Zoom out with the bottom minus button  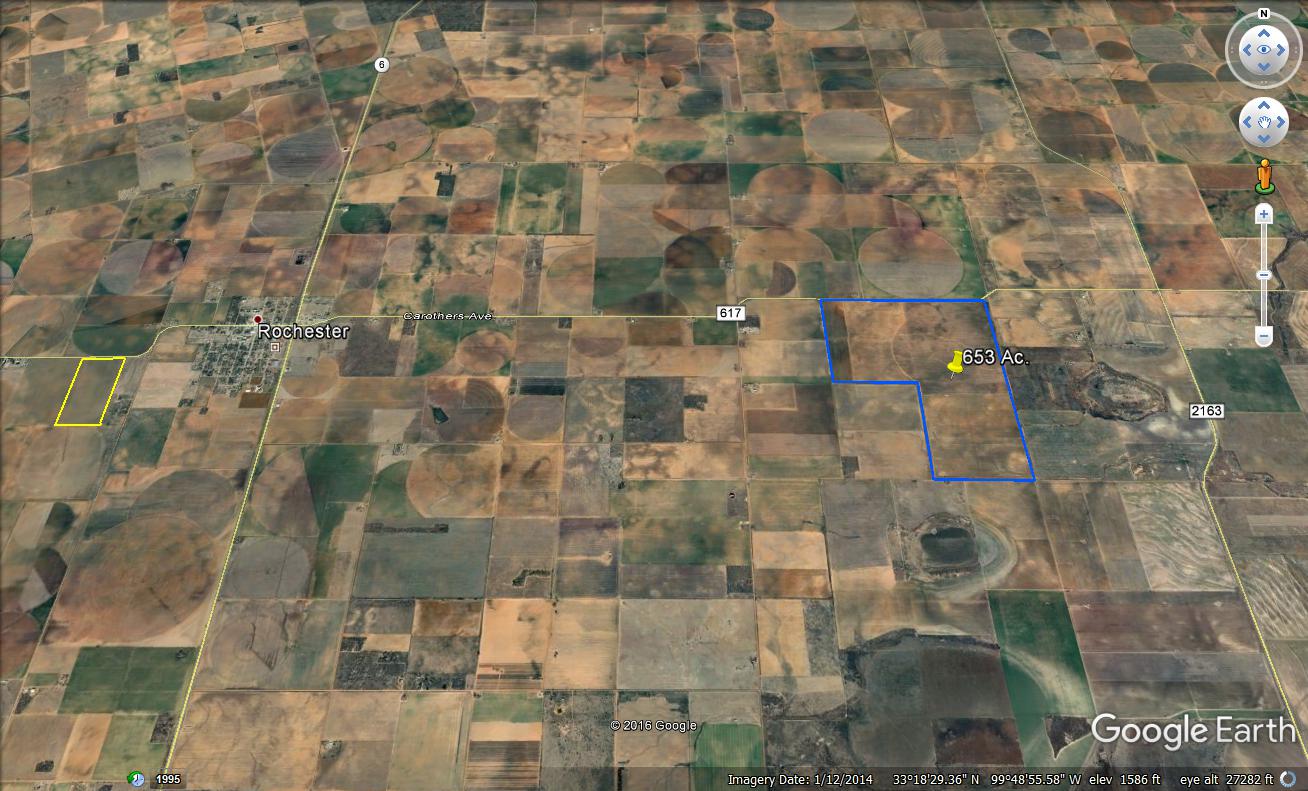pyautogui.click(x=1264, y=337)
